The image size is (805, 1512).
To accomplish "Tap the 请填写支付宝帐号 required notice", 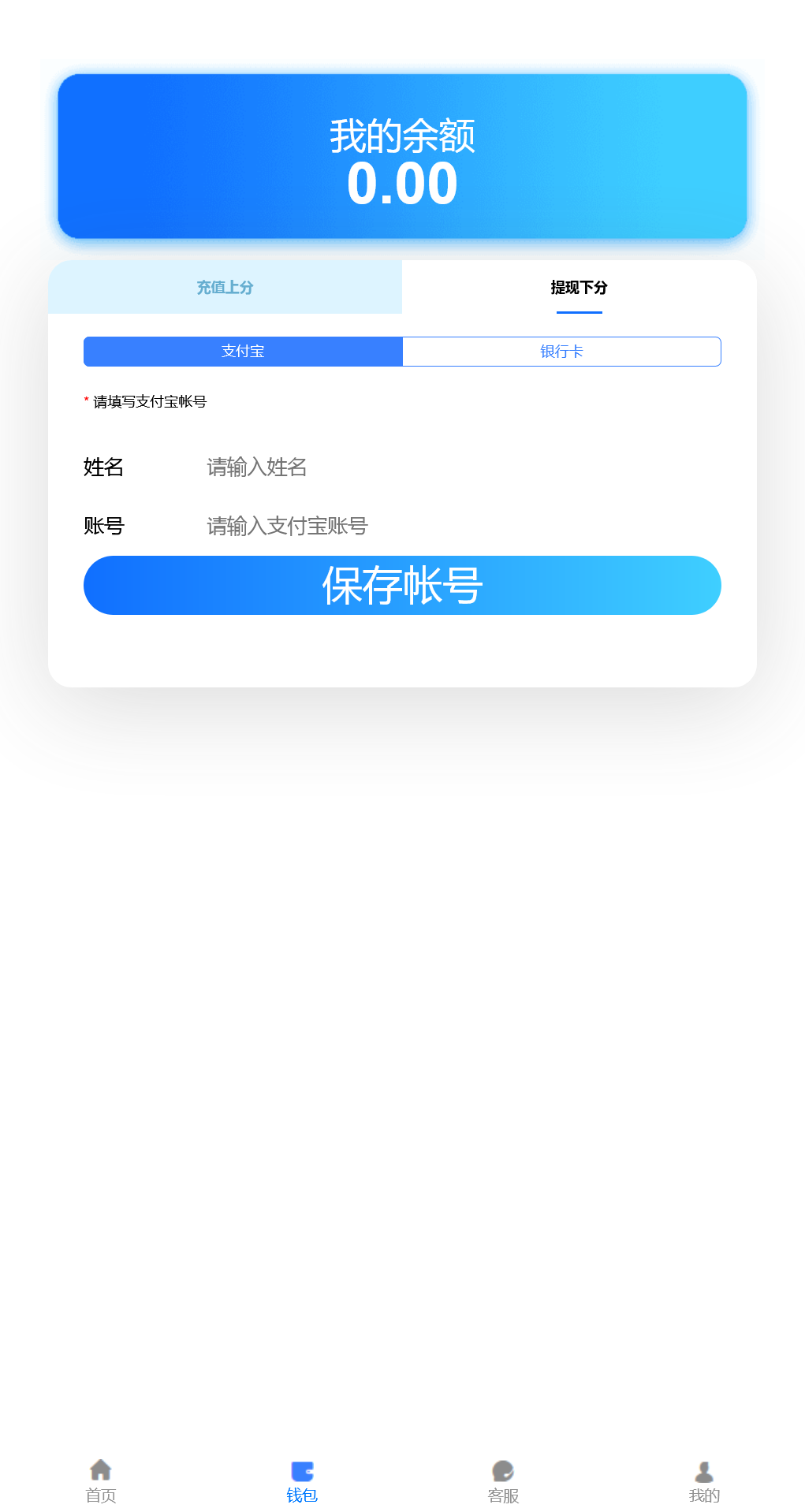I will pyautogui.click(x=148, y=401).
